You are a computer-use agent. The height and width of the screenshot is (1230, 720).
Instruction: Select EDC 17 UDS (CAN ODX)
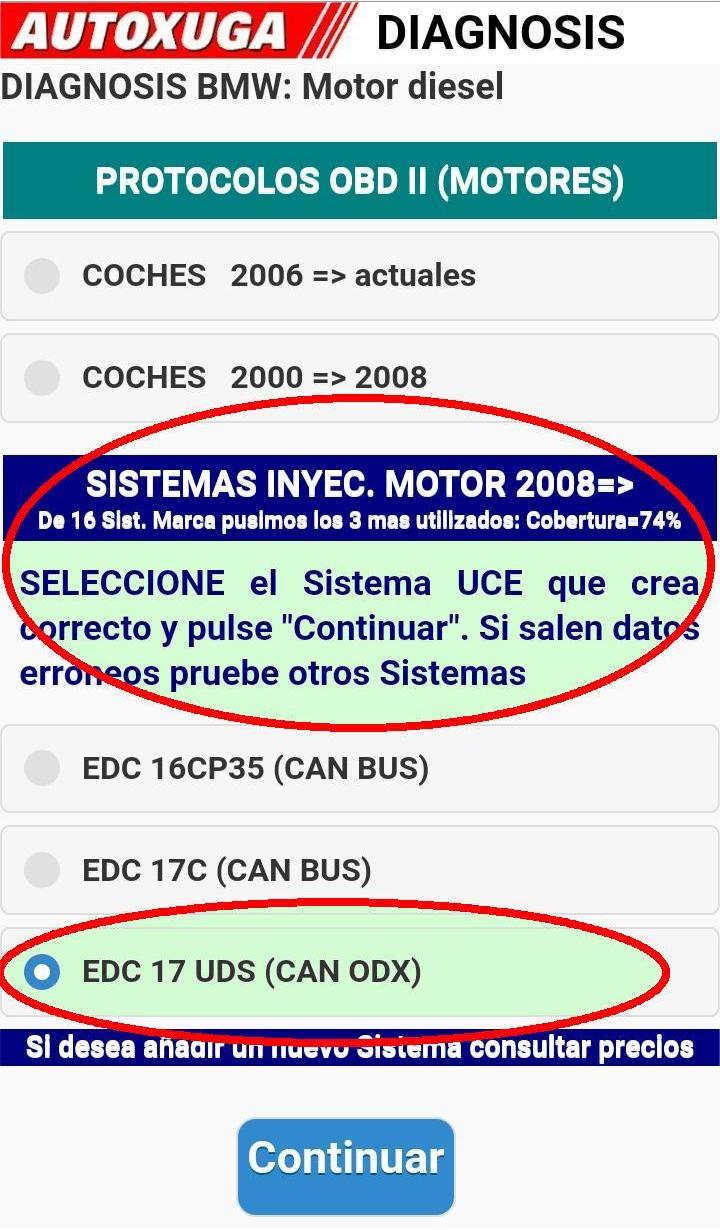point(360,972)
